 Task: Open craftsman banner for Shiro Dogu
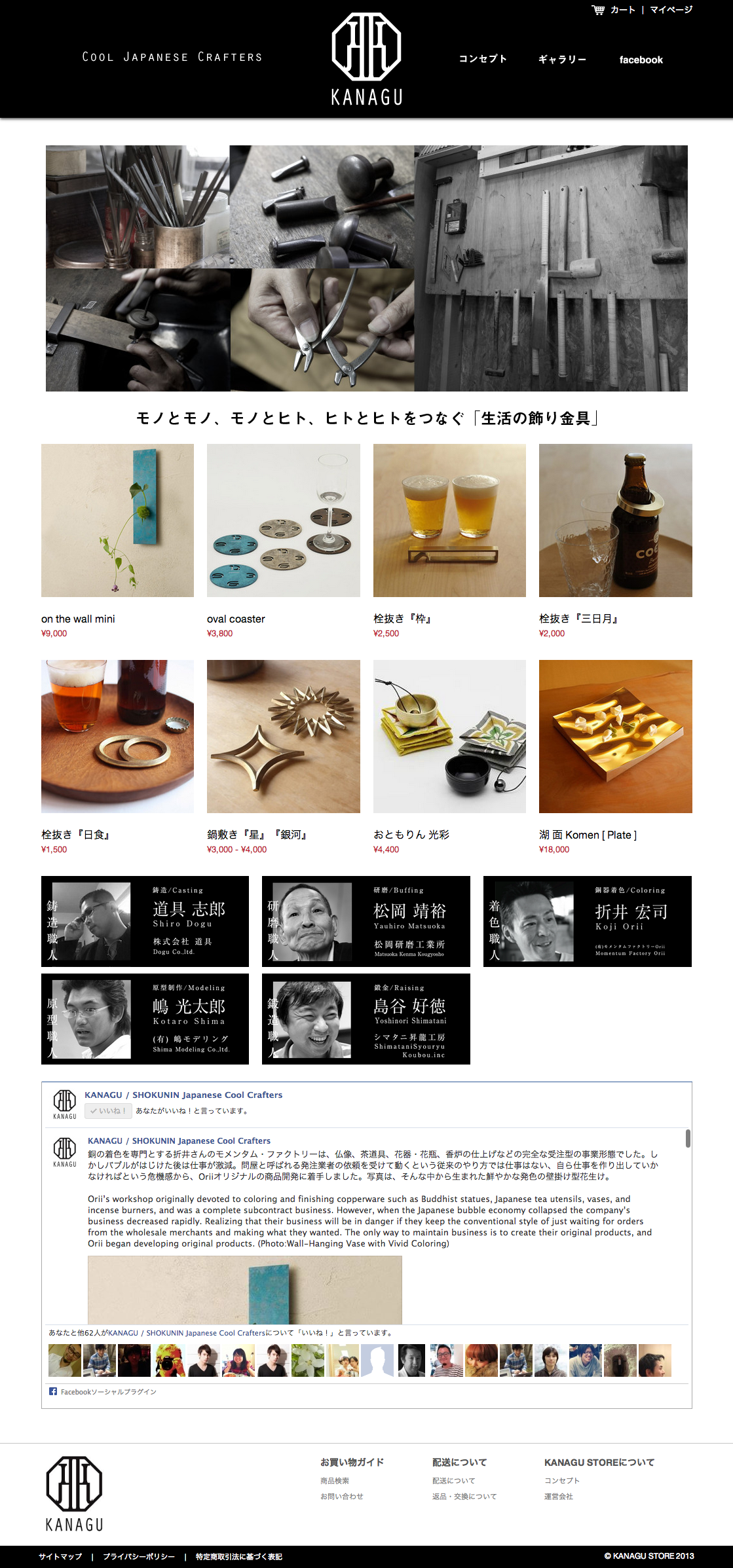point(145,921)
